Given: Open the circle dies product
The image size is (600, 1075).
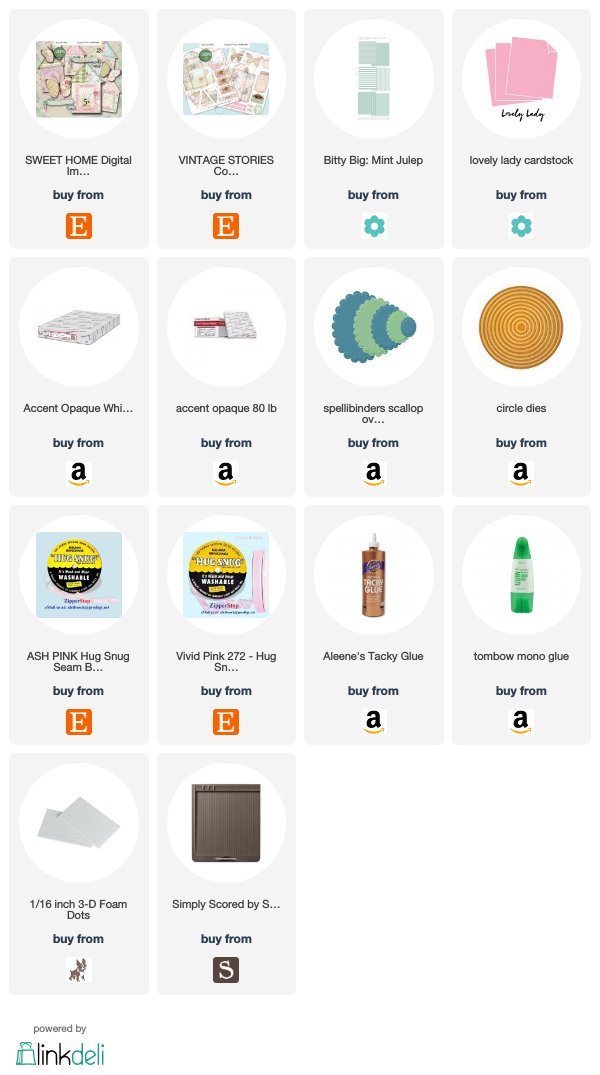Looking at the screenshot, I should (521, 377).
